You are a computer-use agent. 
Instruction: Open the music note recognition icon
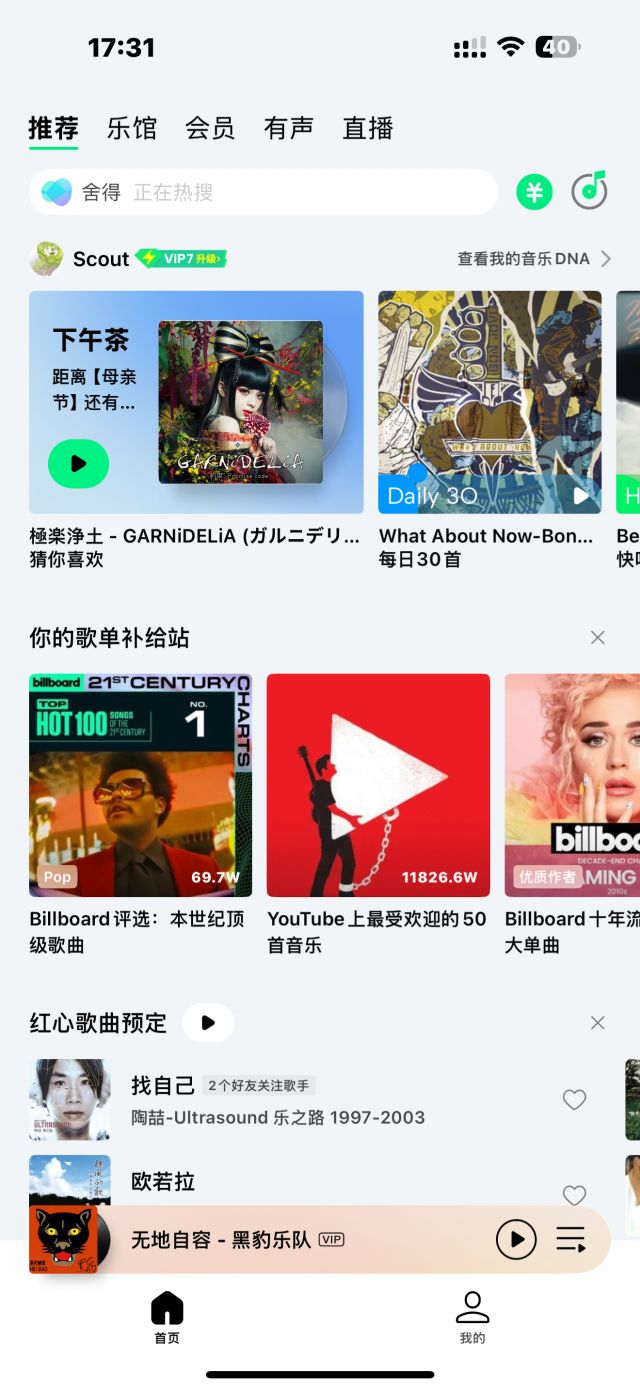tap(590, 190)
